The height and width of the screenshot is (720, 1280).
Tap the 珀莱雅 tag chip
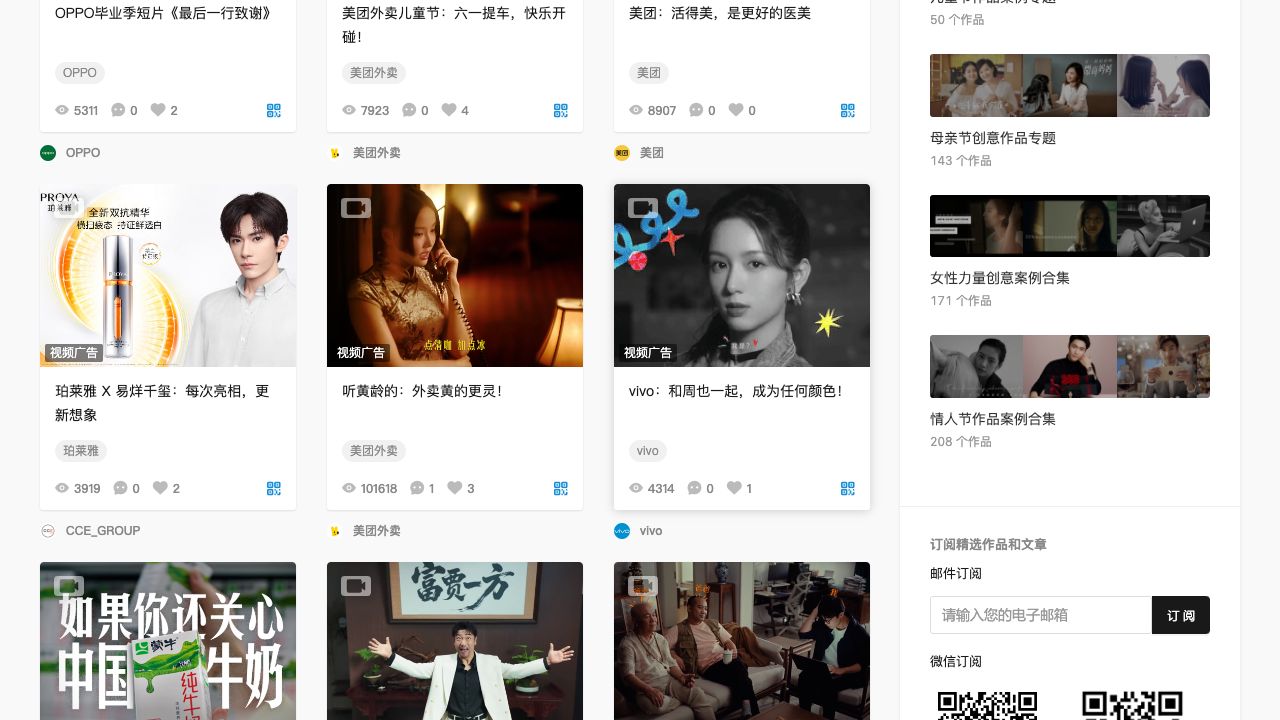(81, 451)
